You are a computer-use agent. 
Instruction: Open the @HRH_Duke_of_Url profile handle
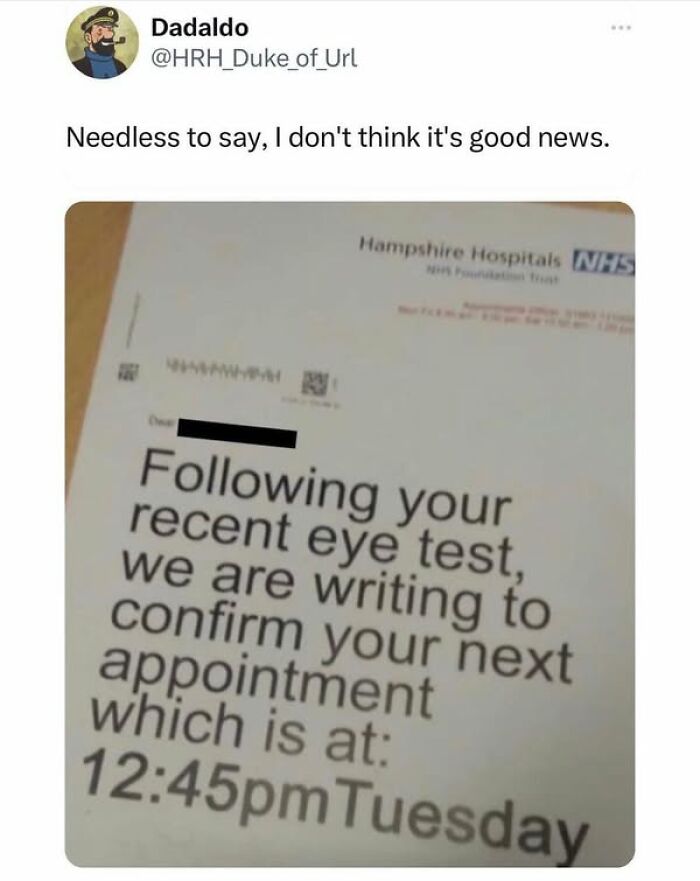pos(254,58)
